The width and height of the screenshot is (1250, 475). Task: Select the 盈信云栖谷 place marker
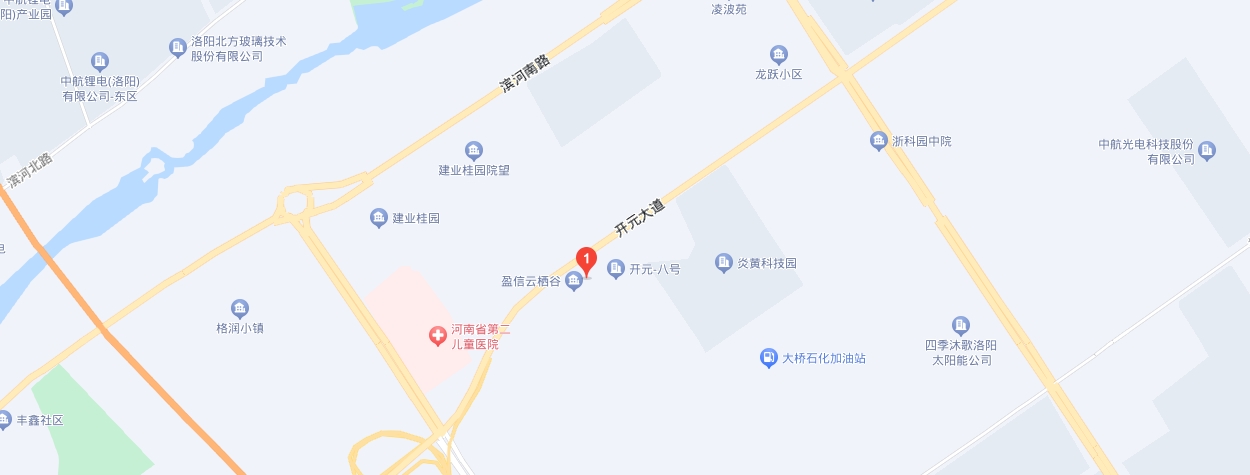pyautogui.click(x=574, y=281)
